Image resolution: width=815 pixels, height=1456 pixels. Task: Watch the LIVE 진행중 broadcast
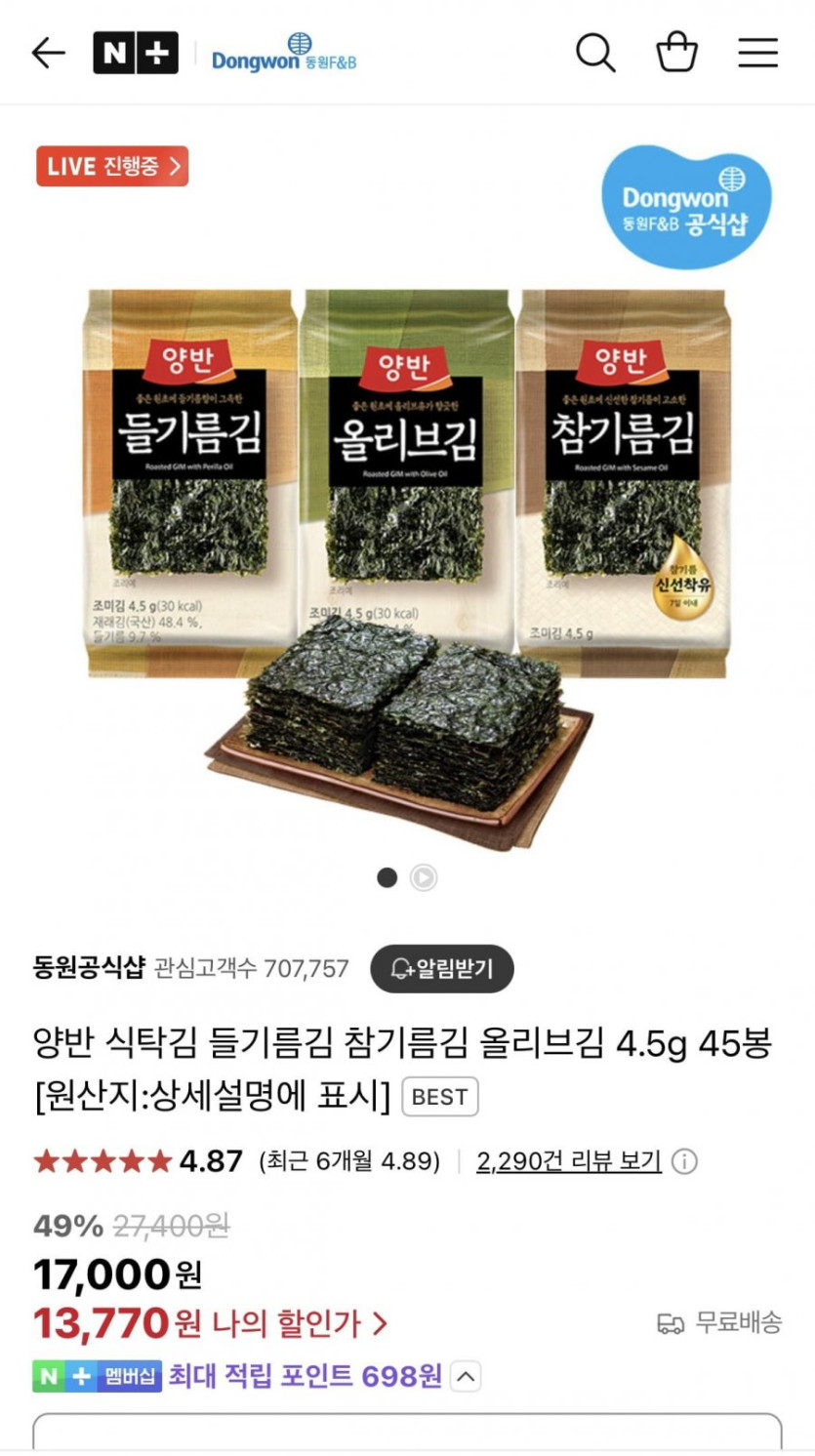coord(112,166)
